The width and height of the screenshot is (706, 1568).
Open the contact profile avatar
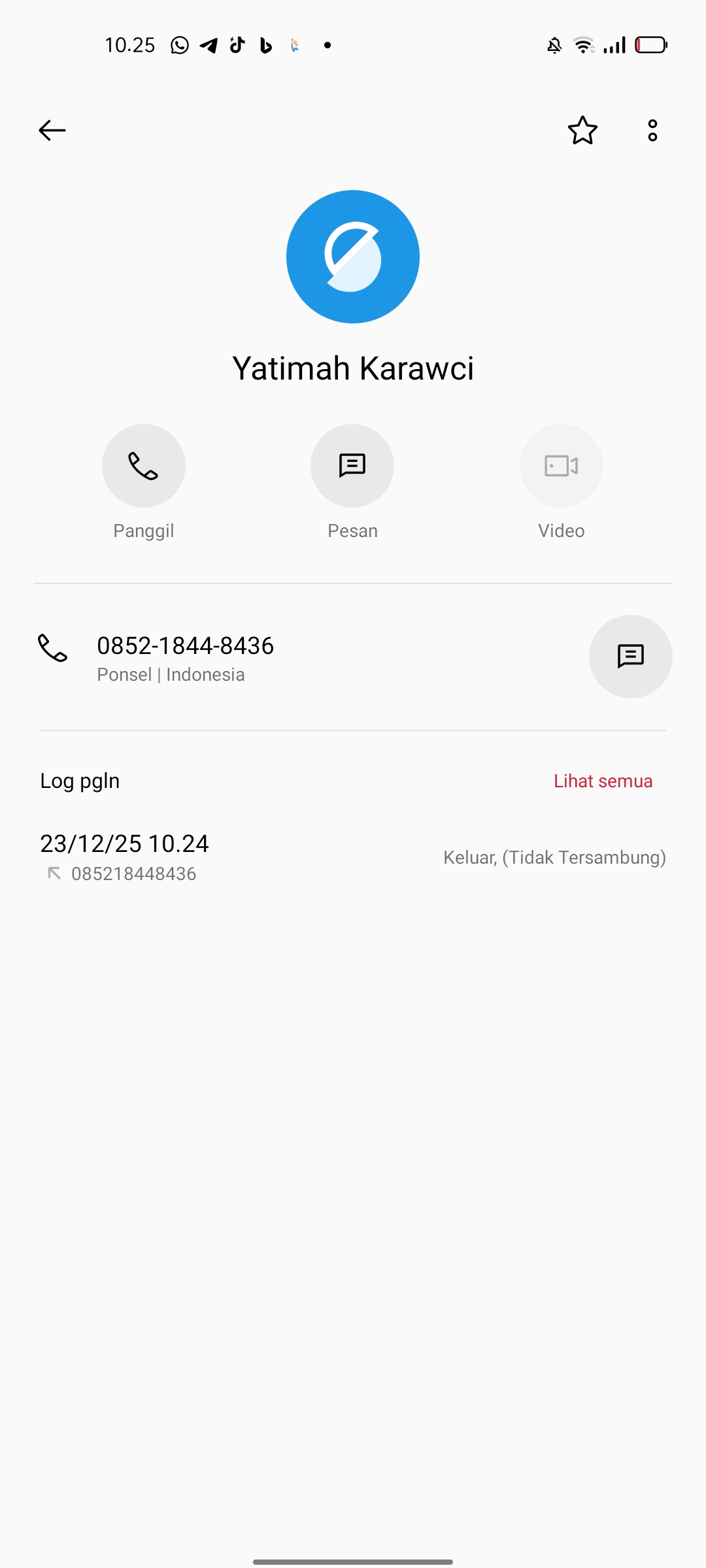point(353,256)
